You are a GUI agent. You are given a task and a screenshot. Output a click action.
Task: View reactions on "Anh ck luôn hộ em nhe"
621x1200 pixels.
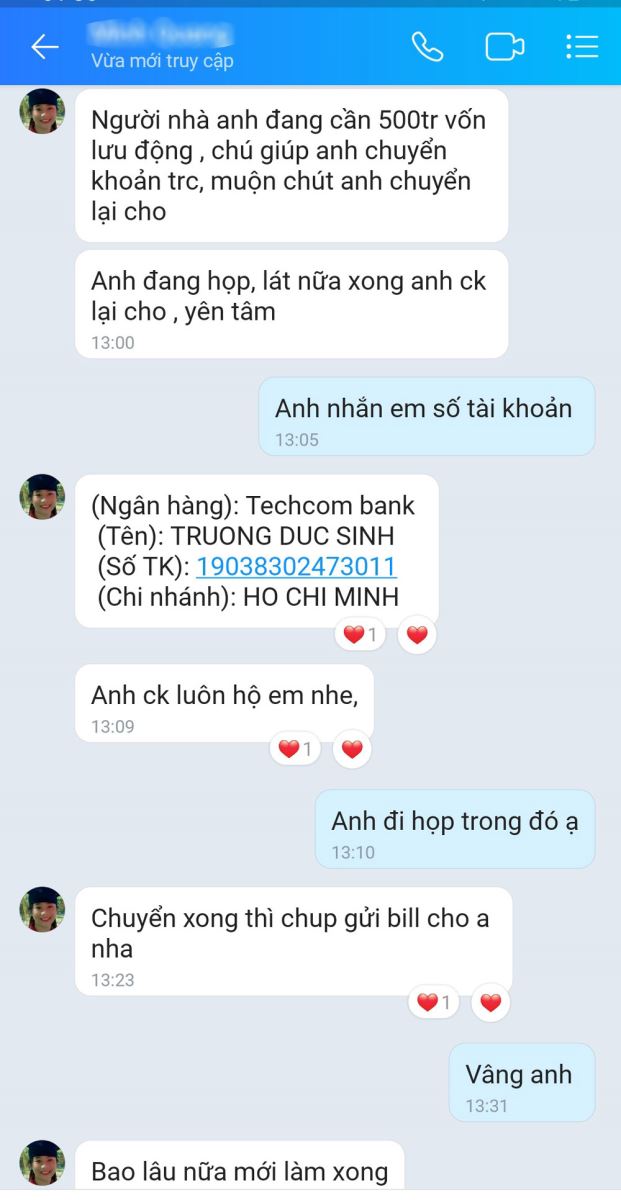pos(295,748)
